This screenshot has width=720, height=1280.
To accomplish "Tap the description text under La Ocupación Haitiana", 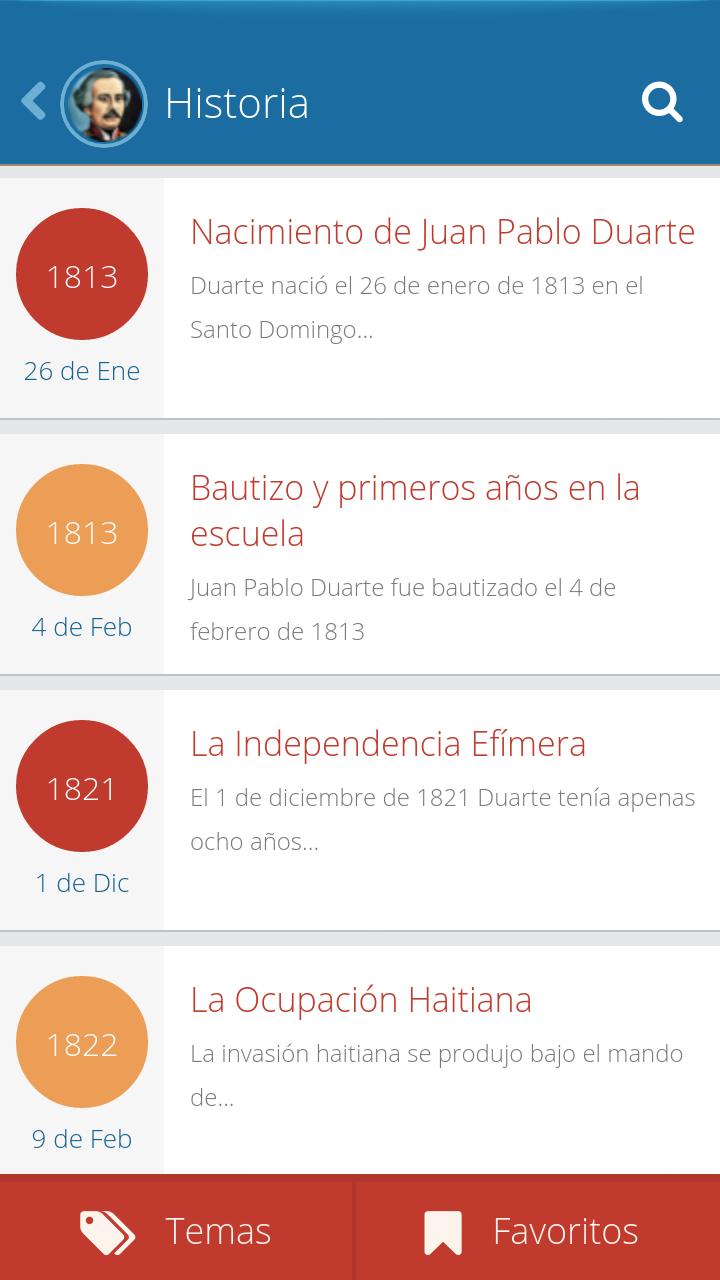I will click(436, 1075).
